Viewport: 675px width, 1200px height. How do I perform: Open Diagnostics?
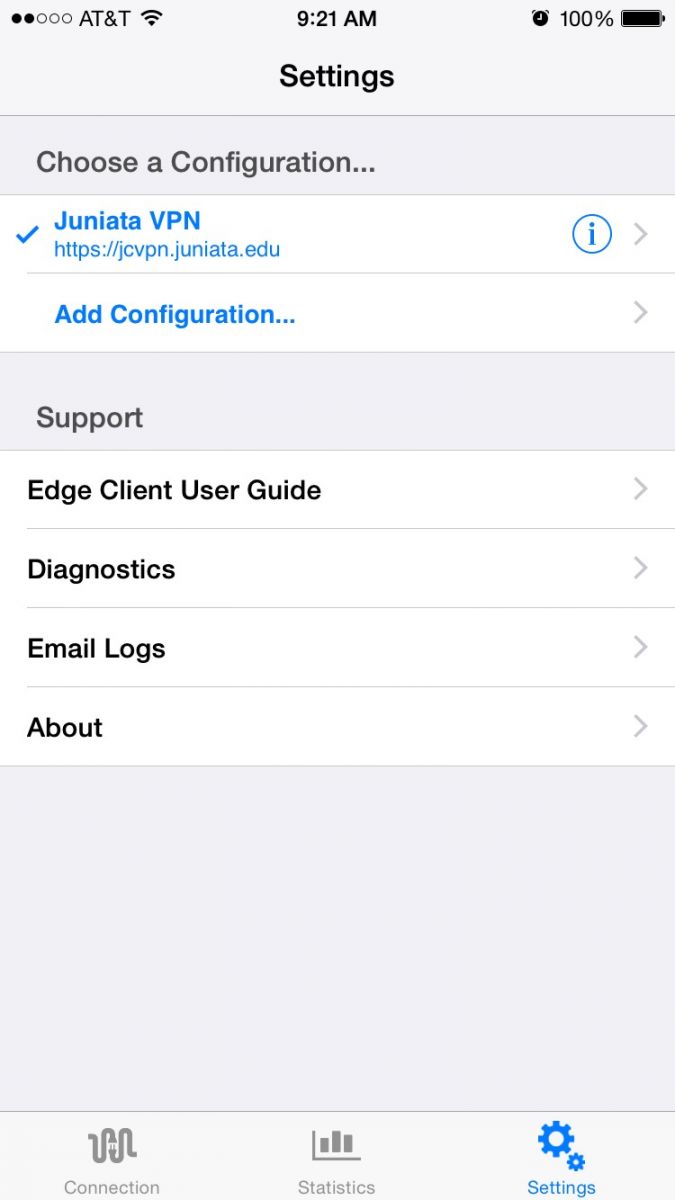pyautogui.click(x=337, y=569)
